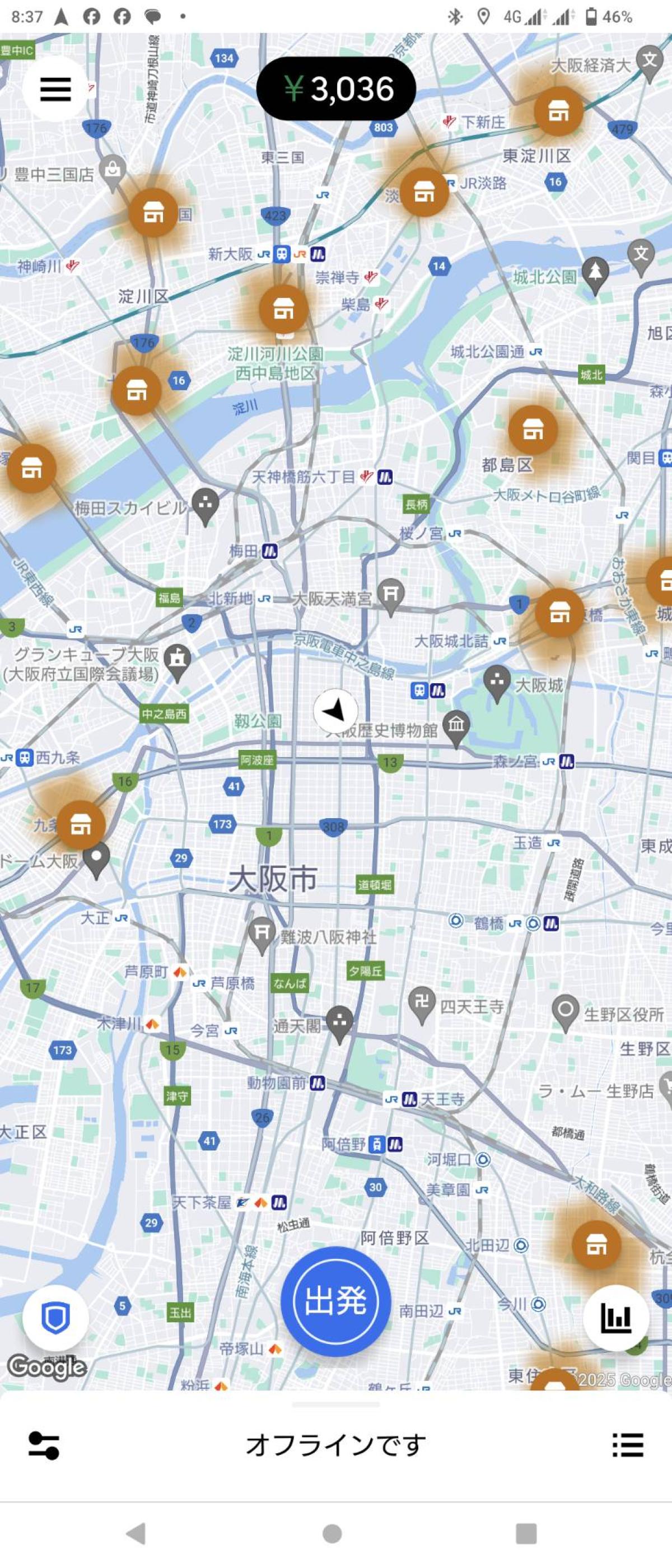Go back with system back button
This screenshot has height=1568, width=672.
(136, 1533)
